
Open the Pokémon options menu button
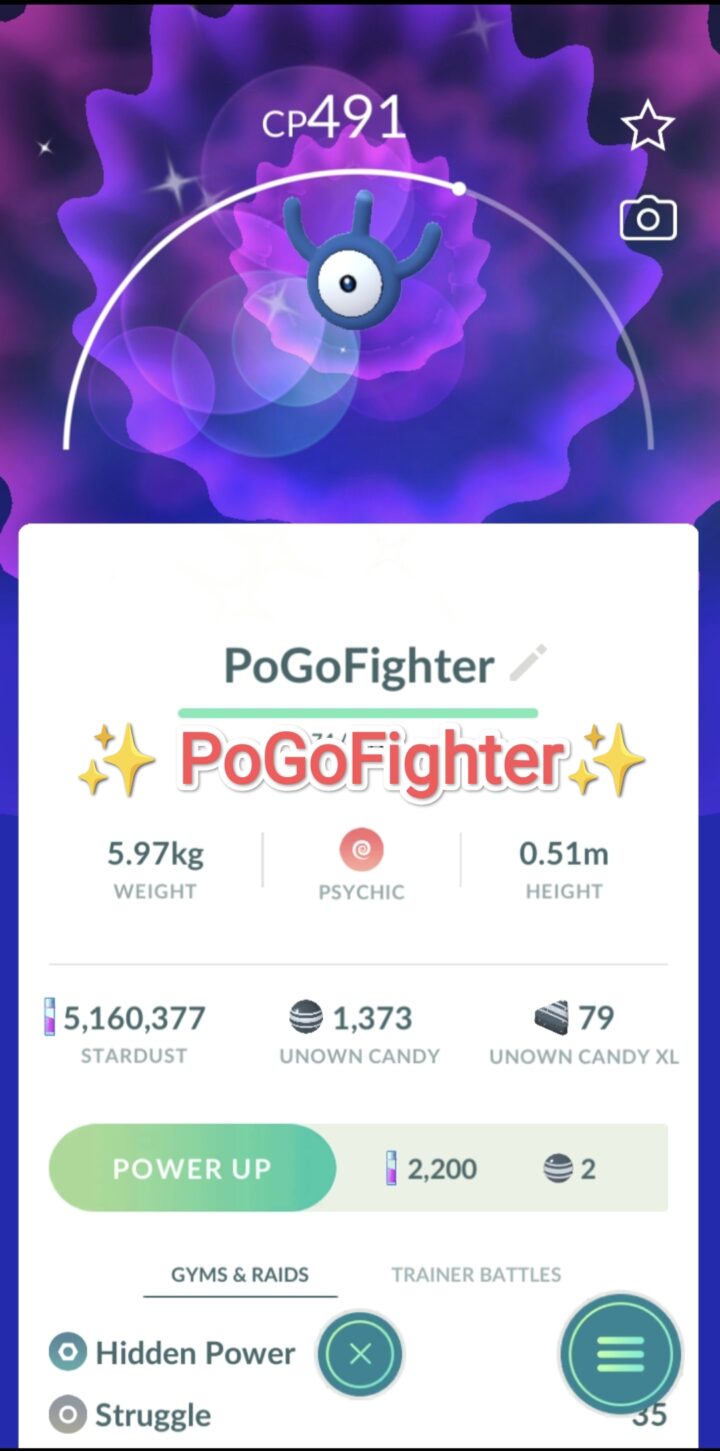(620, 1354)
